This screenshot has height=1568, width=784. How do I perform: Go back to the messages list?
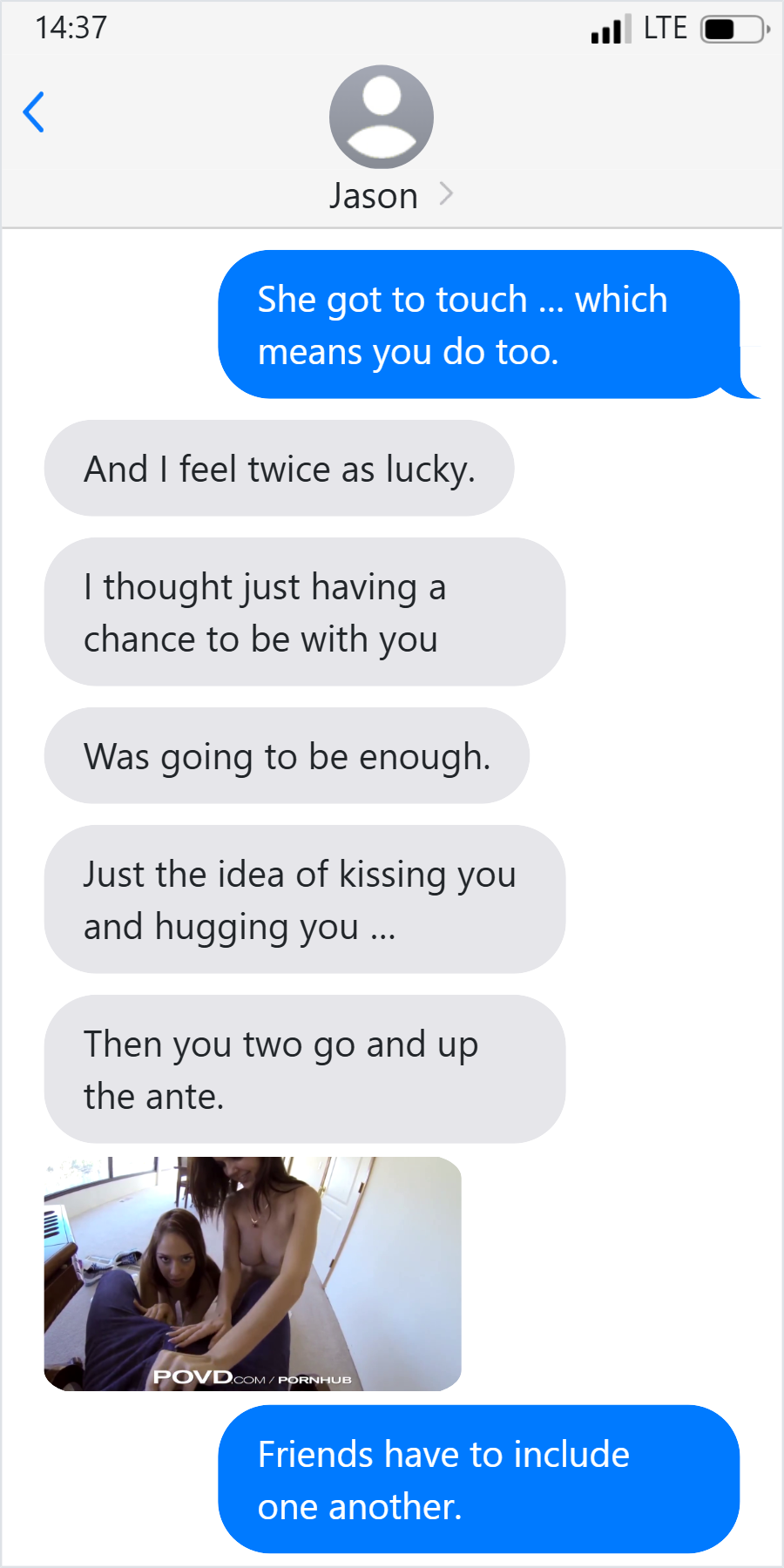[x=34, y=112]
